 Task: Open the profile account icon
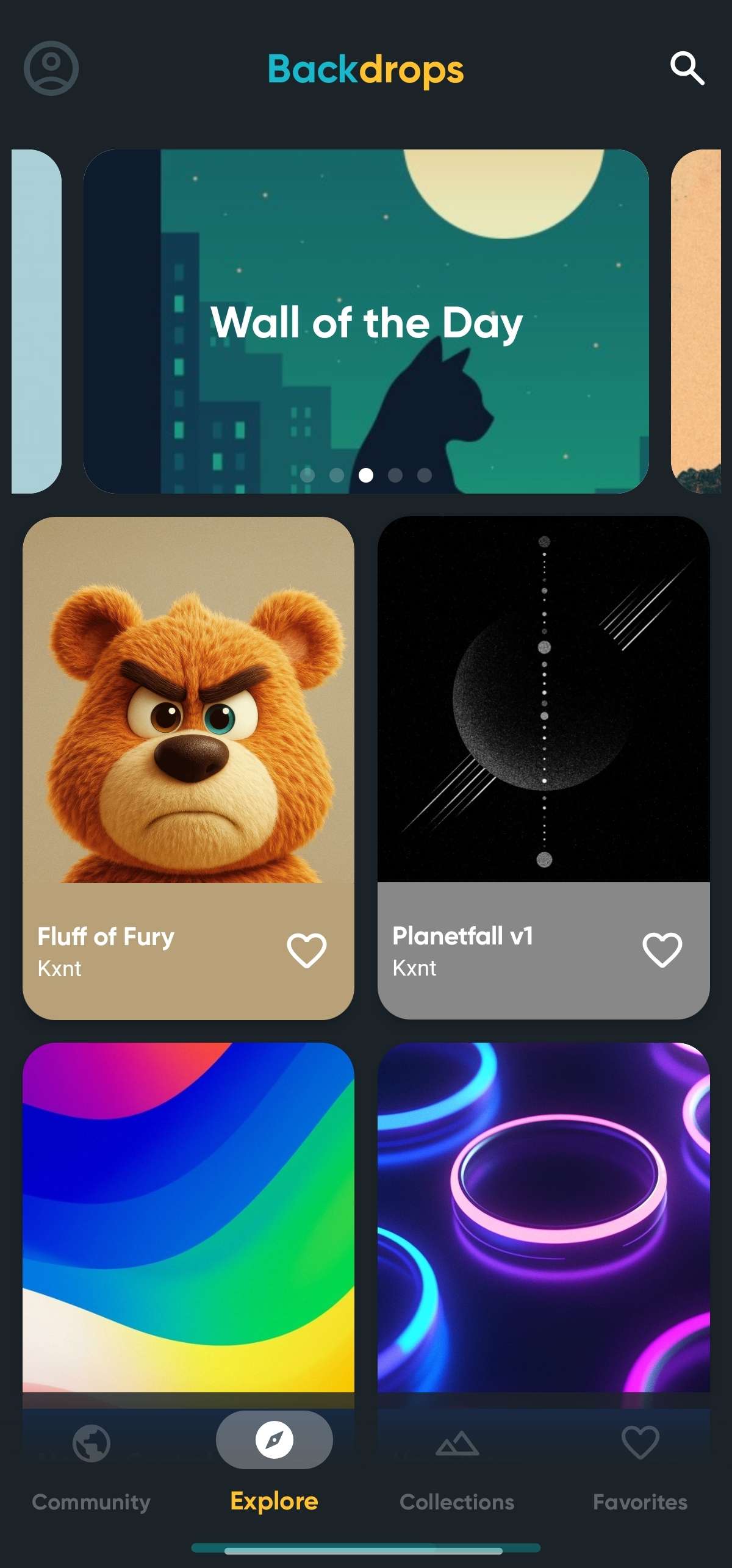coord(51,68)
